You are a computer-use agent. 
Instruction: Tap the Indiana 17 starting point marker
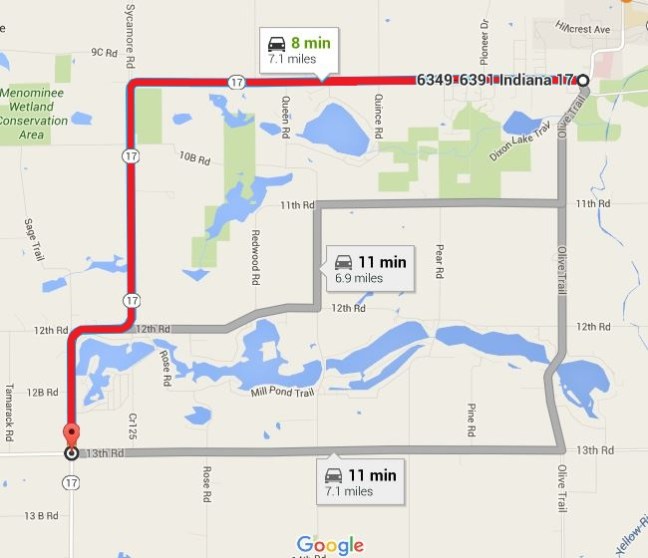point(583,80)
